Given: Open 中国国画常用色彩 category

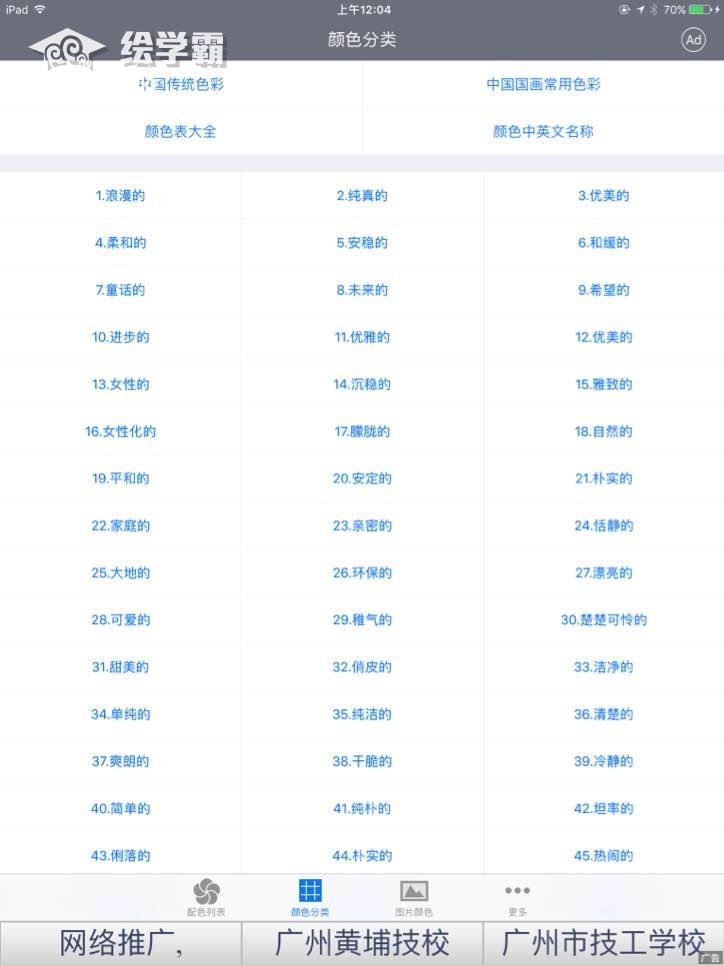Looking at the screenshot, I should coord(543,84).
